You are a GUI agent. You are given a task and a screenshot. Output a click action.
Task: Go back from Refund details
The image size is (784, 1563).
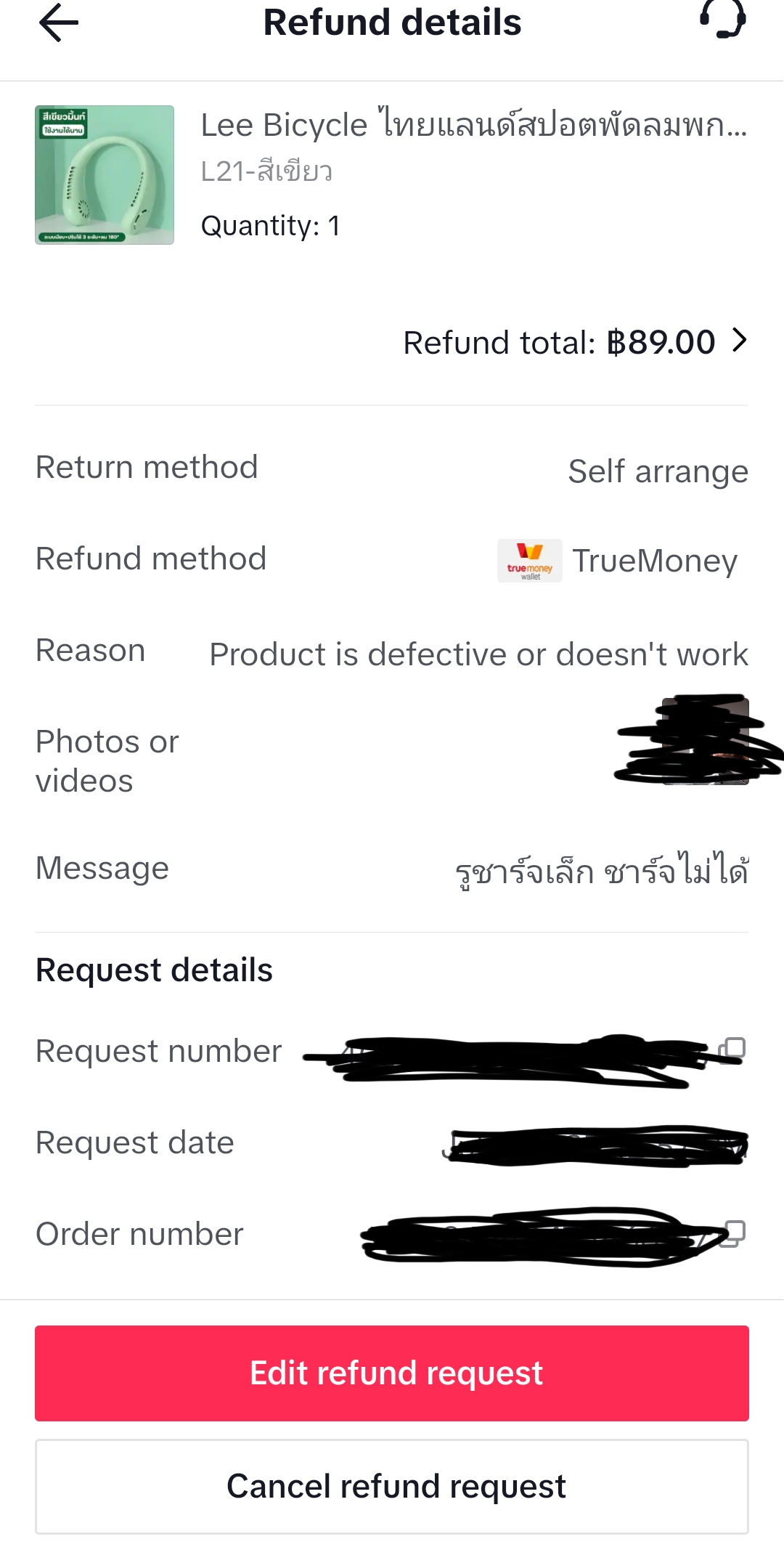[x=58, y=23]
